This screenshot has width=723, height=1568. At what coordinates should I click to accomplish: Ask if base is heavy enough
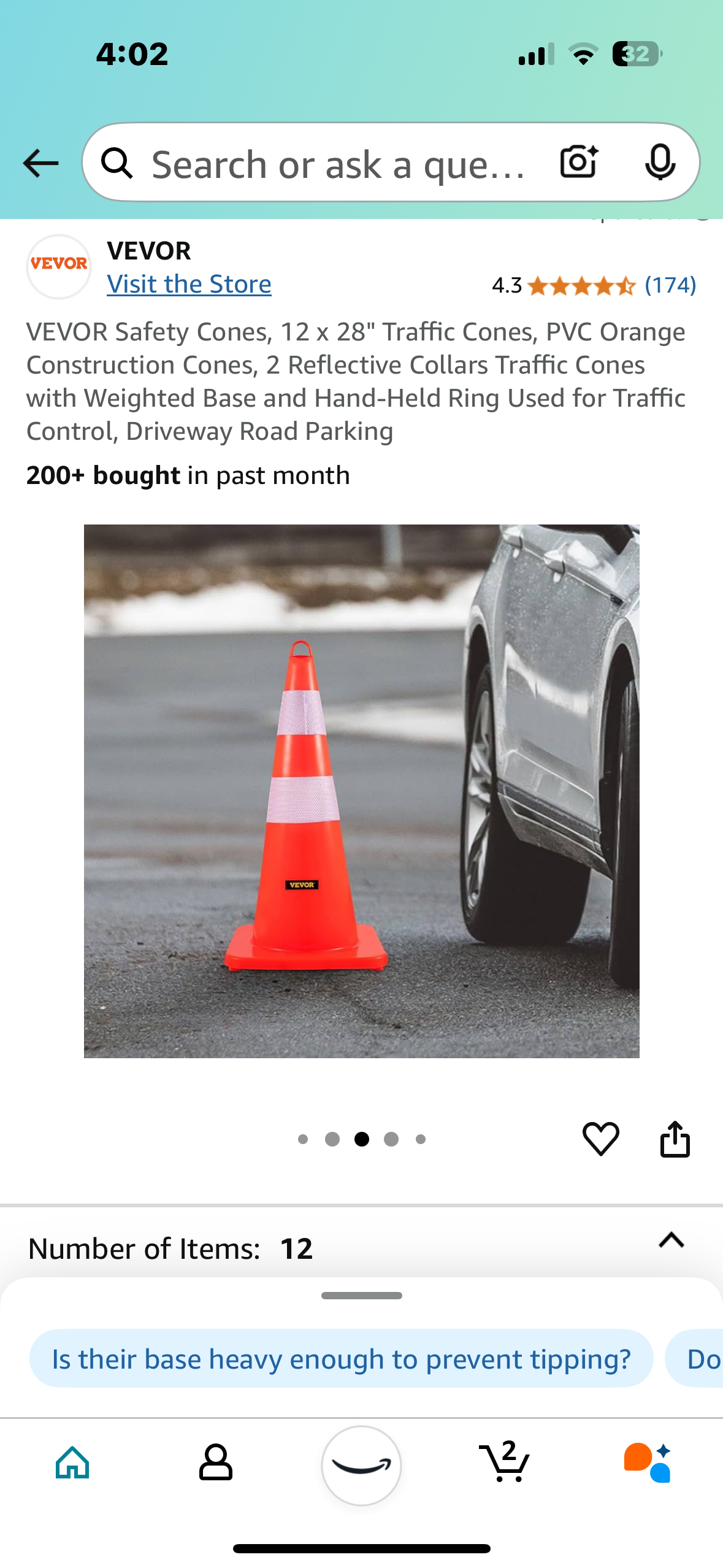point(341,1359)
